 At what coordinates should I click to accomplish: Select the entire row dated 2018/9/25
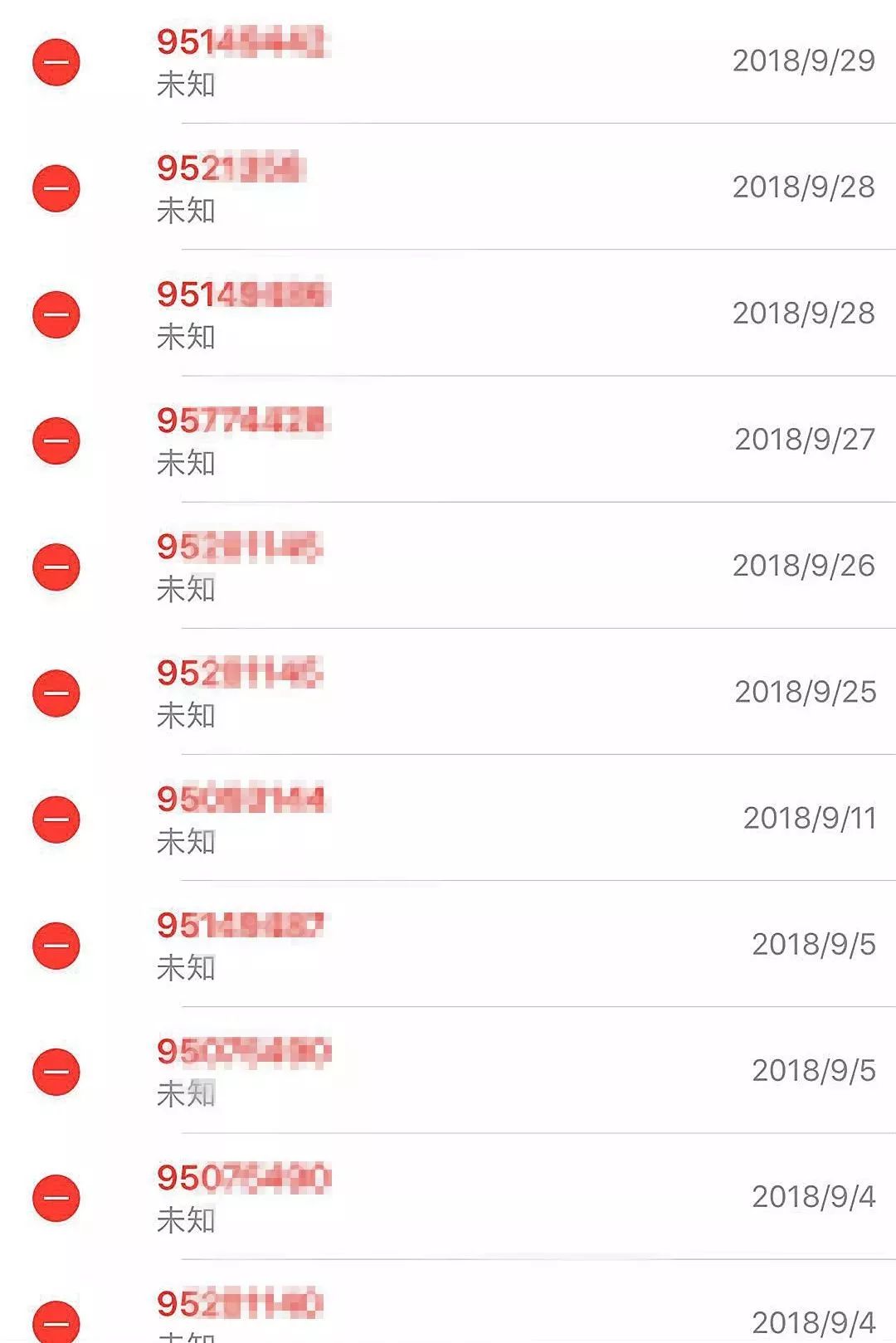pyautogui.click(x=448, y=693)
